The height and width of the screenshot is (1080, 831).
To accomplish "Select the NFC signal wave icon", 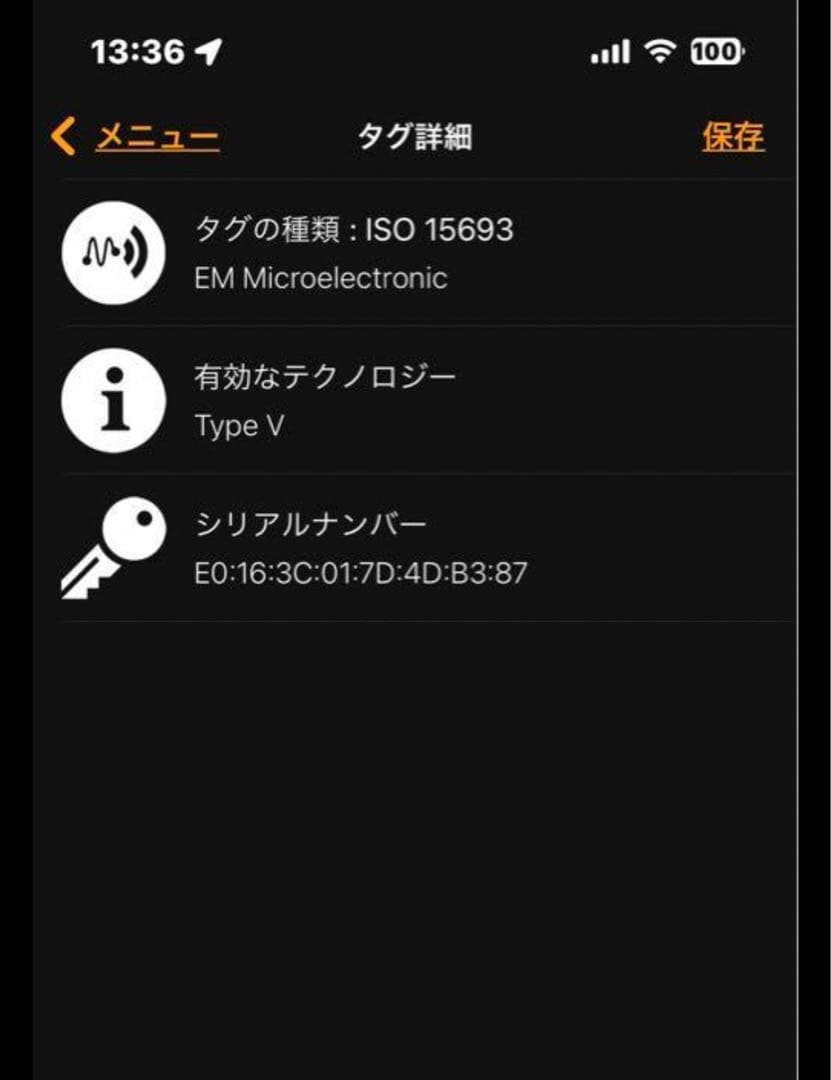I will click(x=112, y=252).
